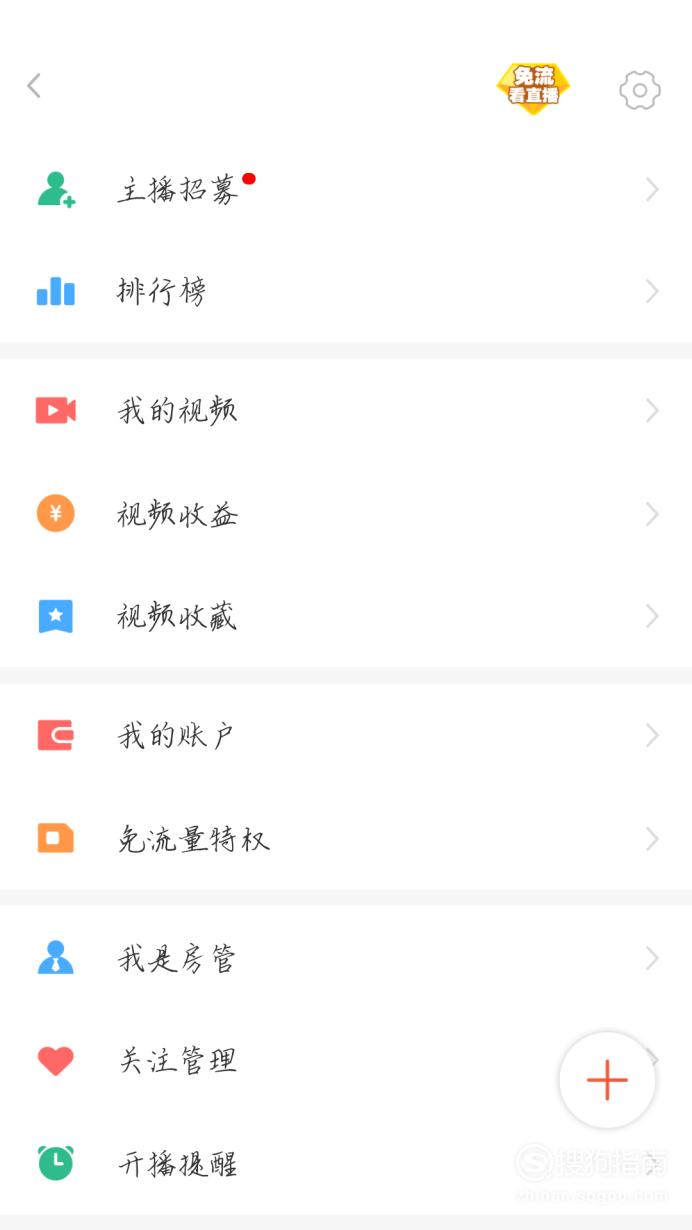Go to 我的账户
The width and height of the screenshot is (692, 1230).
(346, 735)
